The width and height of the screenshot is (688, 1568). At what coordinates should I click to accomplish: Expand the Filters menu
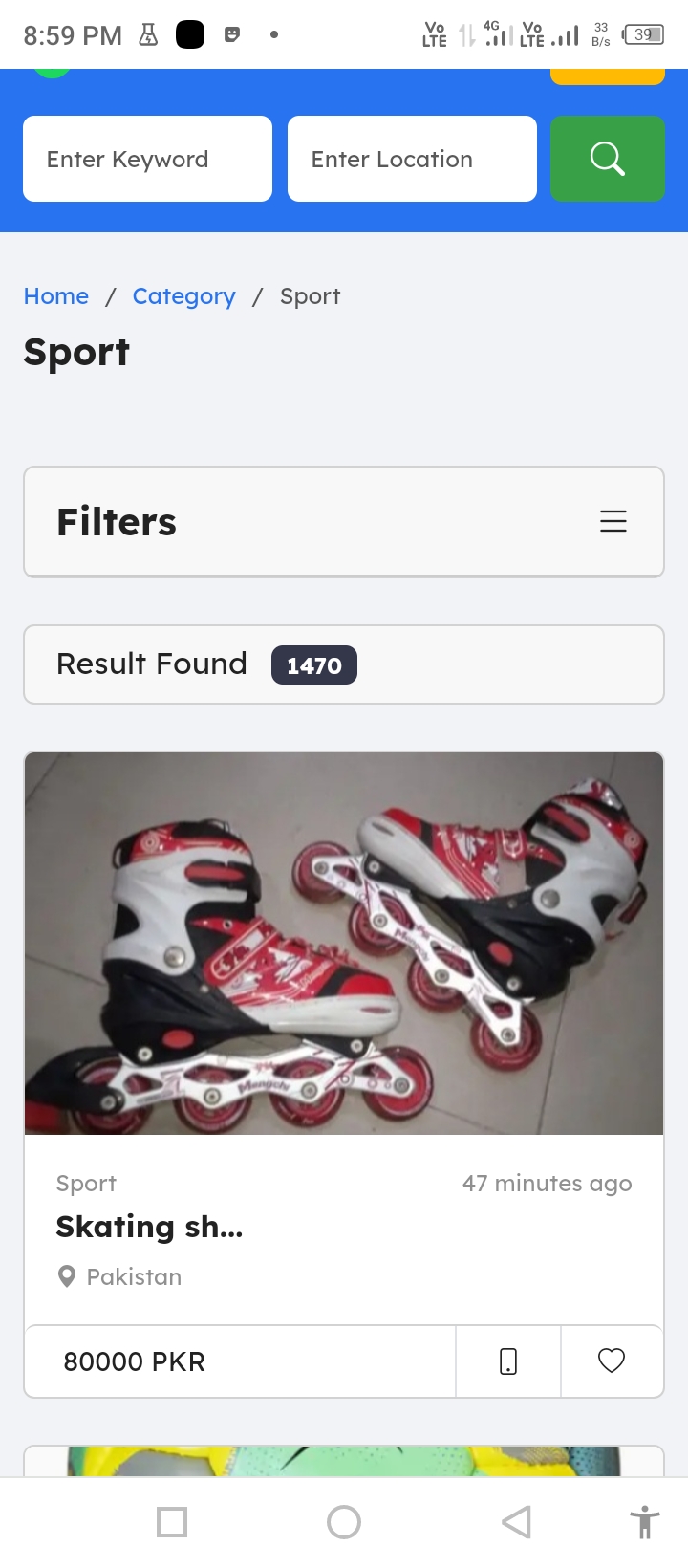(613, 521)
